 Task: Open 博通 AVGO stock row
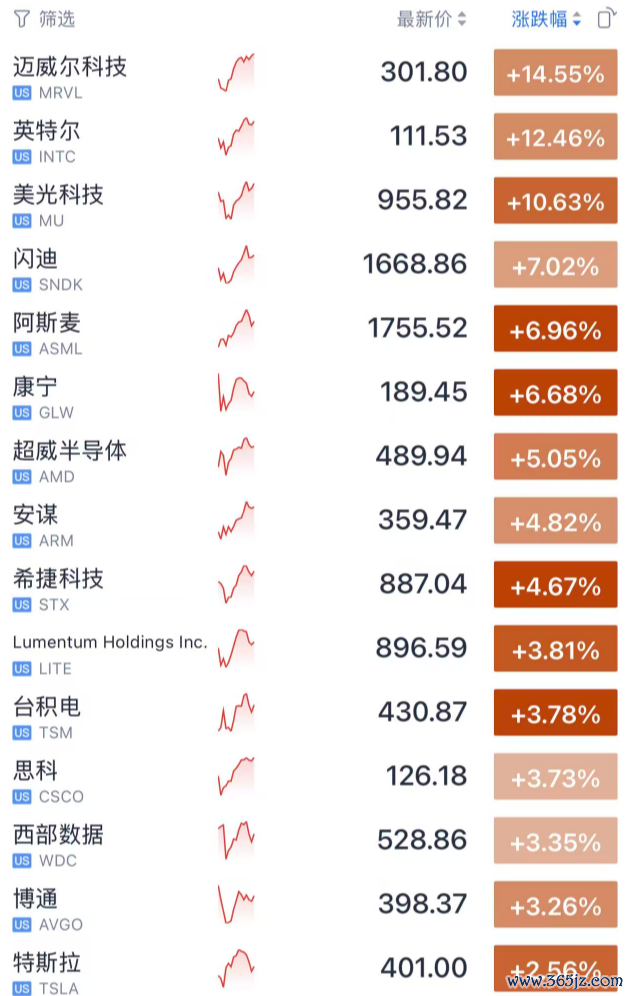315,906
